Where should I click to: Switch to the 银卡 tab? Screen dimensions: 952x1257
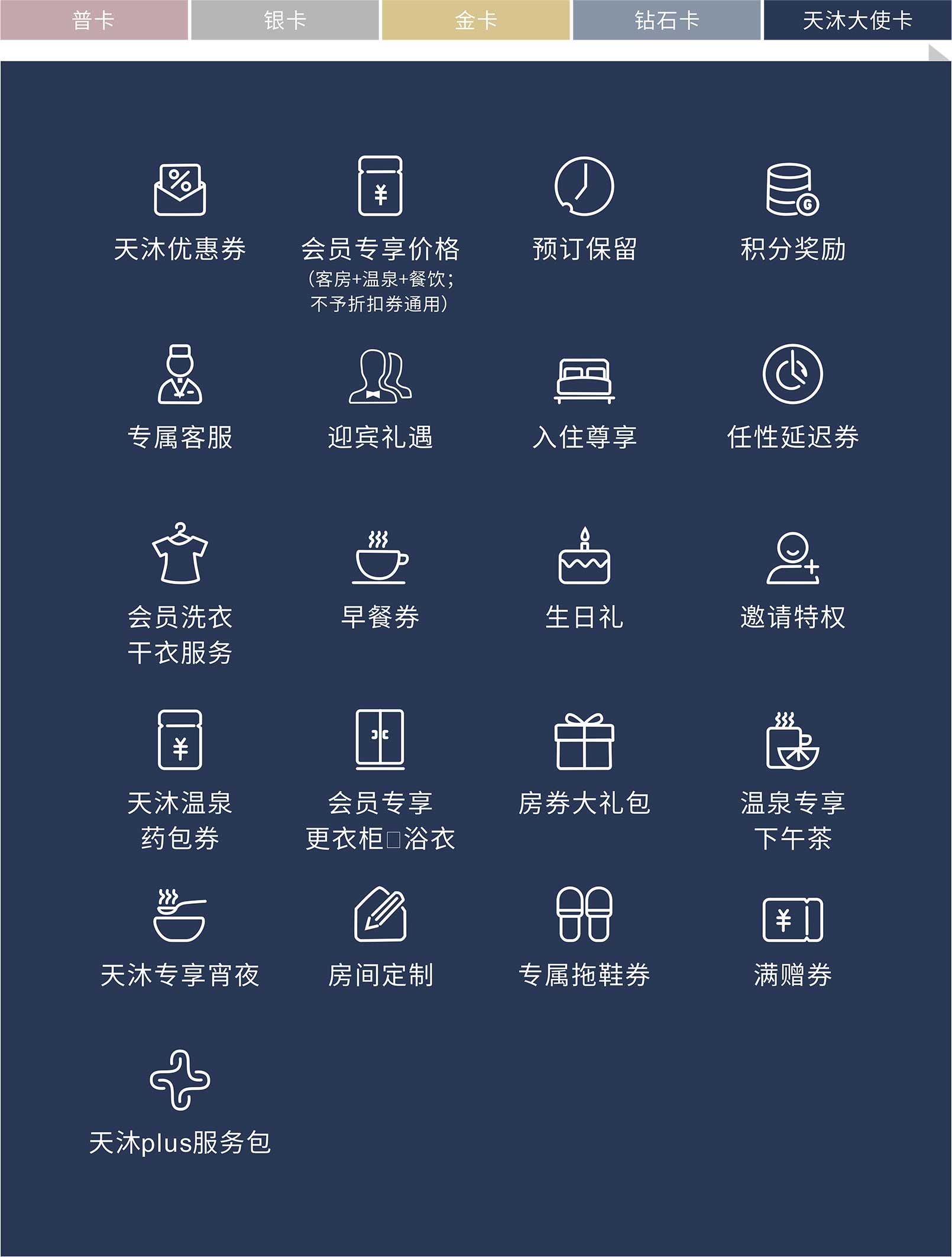click(284, 20)
